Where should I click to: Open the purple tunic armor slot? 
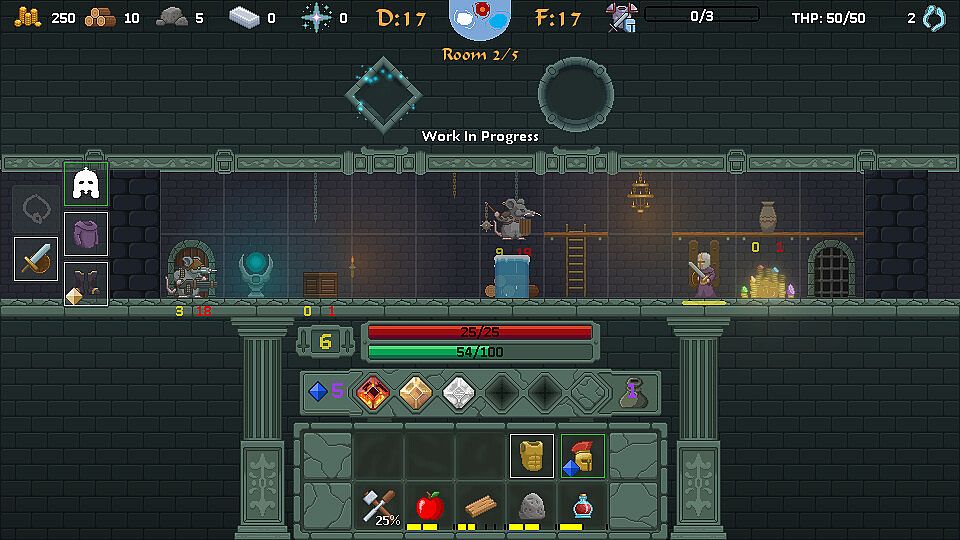(86, 235)
